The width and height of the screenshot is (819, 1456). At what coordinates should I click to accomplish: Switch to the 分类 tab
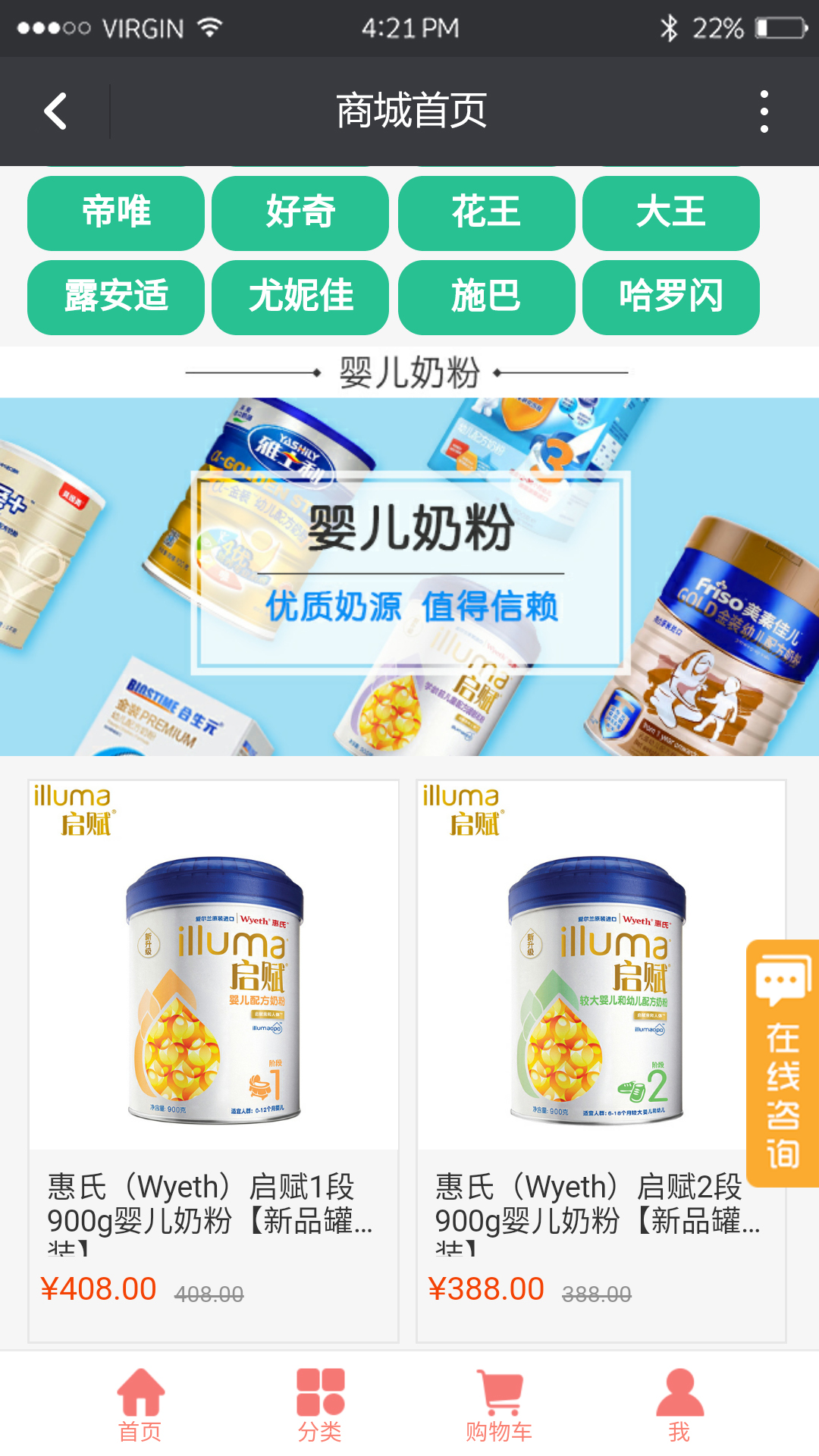(x=320, y=1404)
